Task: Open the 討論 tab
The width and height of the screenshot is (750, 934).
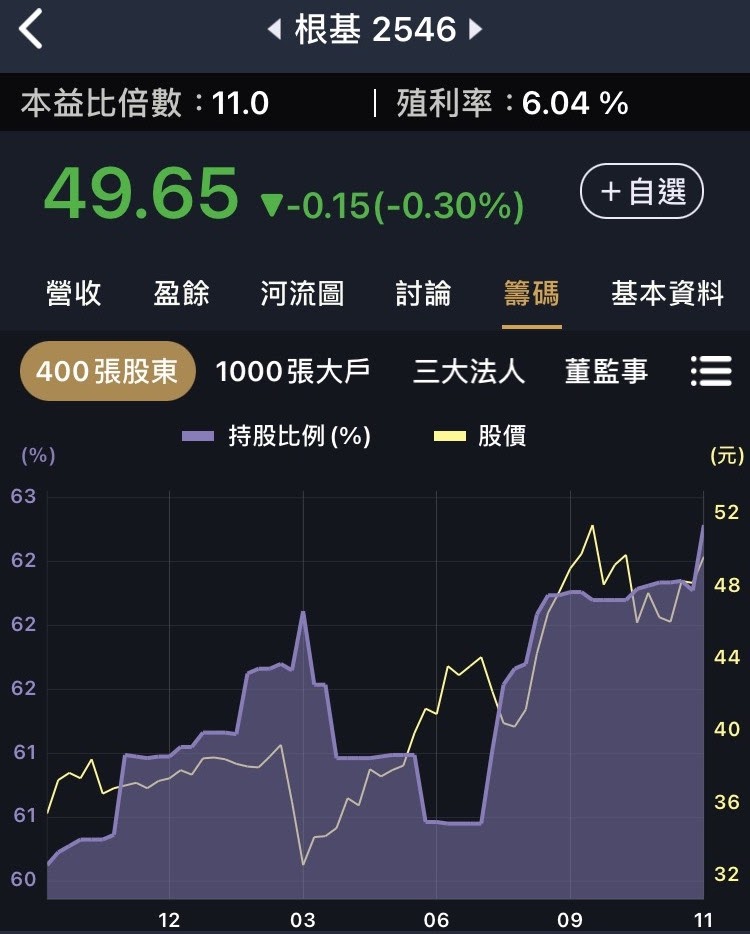Action: click(x=424, y=294)
